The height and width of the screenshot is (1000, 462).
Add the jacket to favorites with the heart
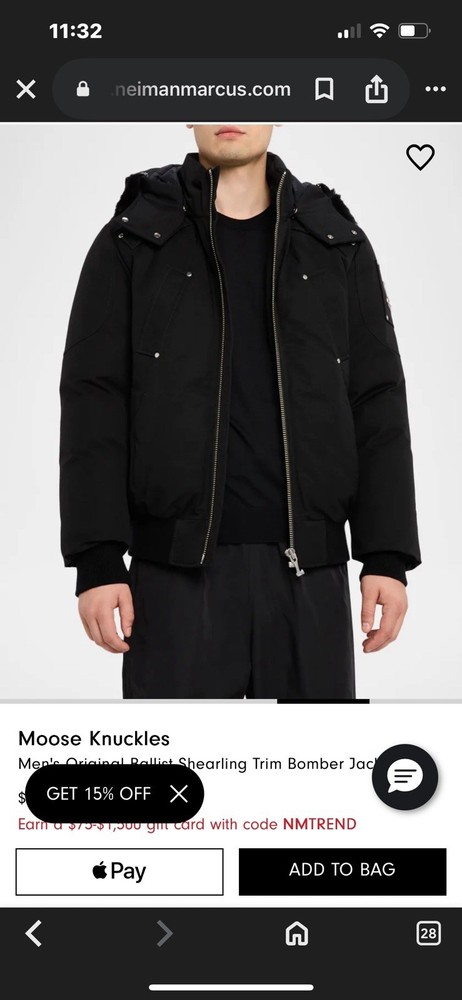421,157
